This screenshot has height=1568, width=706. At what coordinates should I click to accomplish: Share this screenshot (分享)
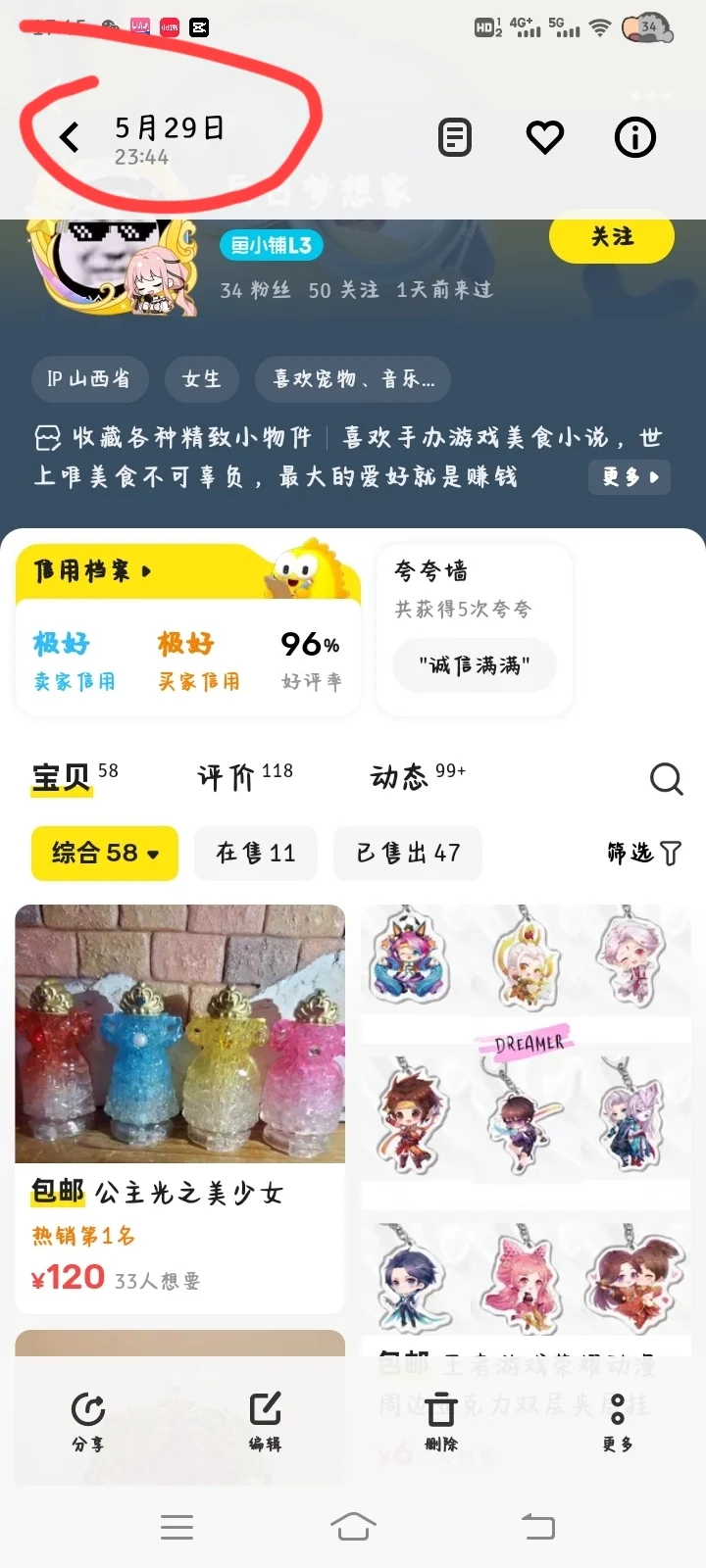point(88,1421)
